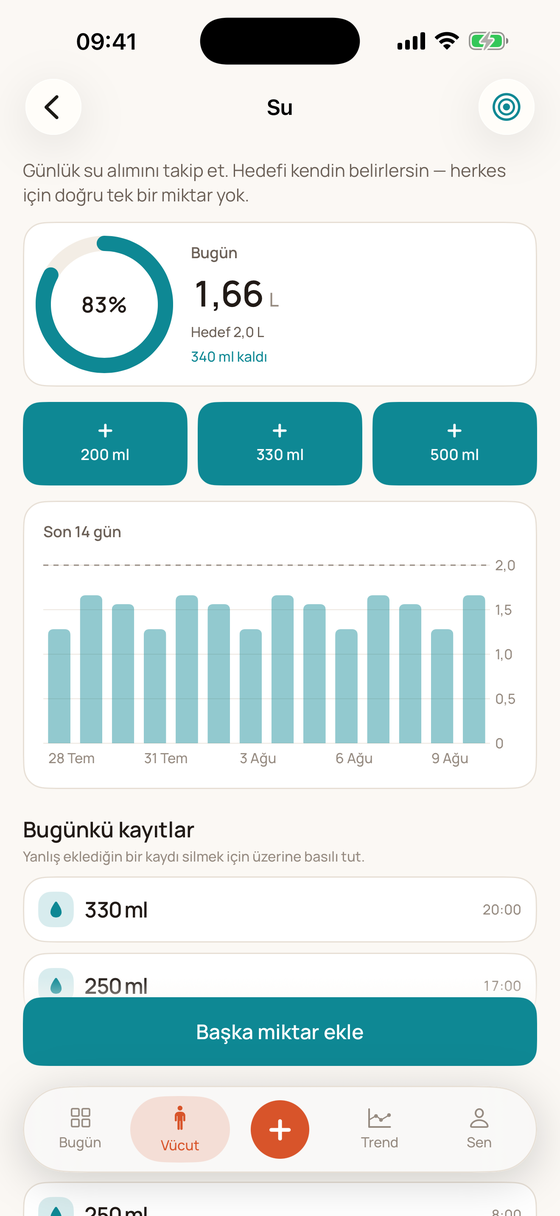The image size is (560, 1216).
Task: Add 200 ml of water
Action: coord(105,443)
